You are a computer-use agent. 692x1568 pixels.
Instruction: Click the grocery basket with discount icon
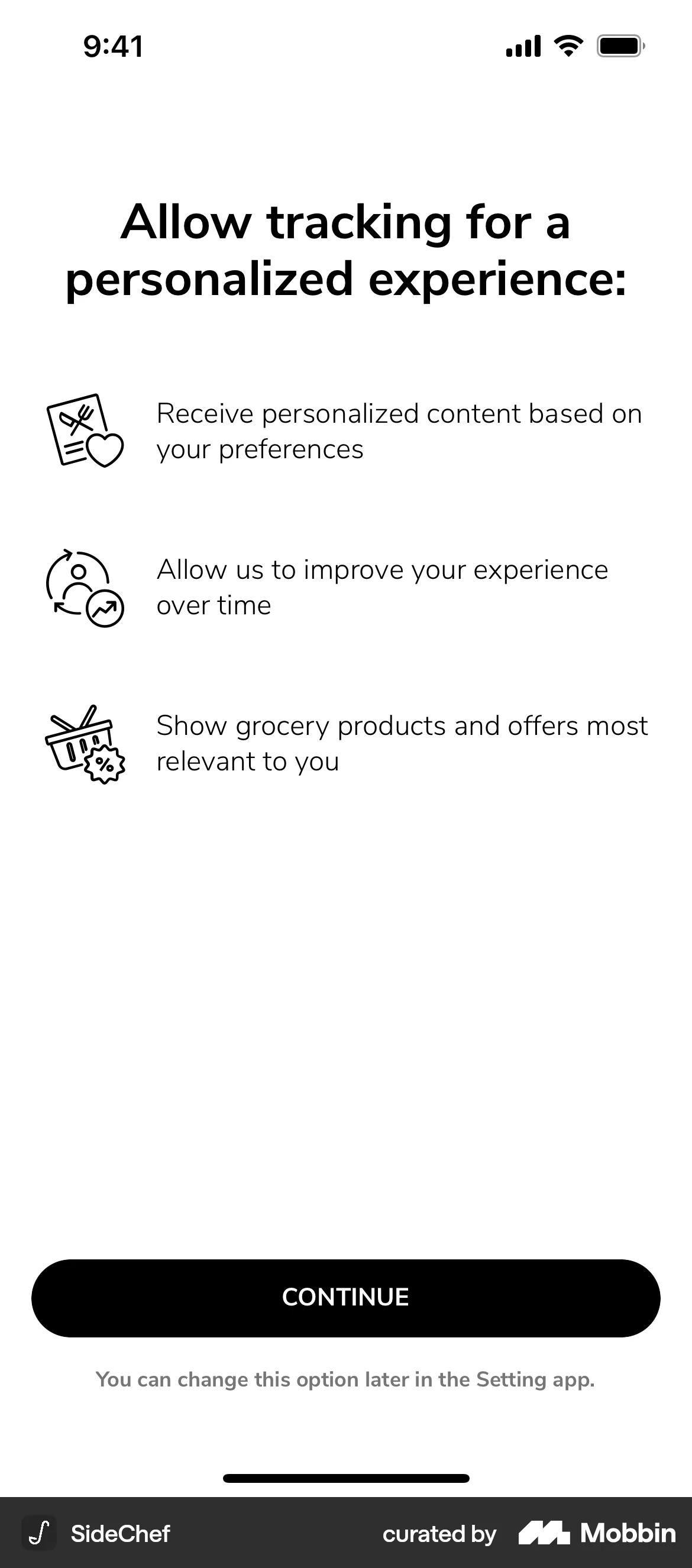[x=84, y=743]
